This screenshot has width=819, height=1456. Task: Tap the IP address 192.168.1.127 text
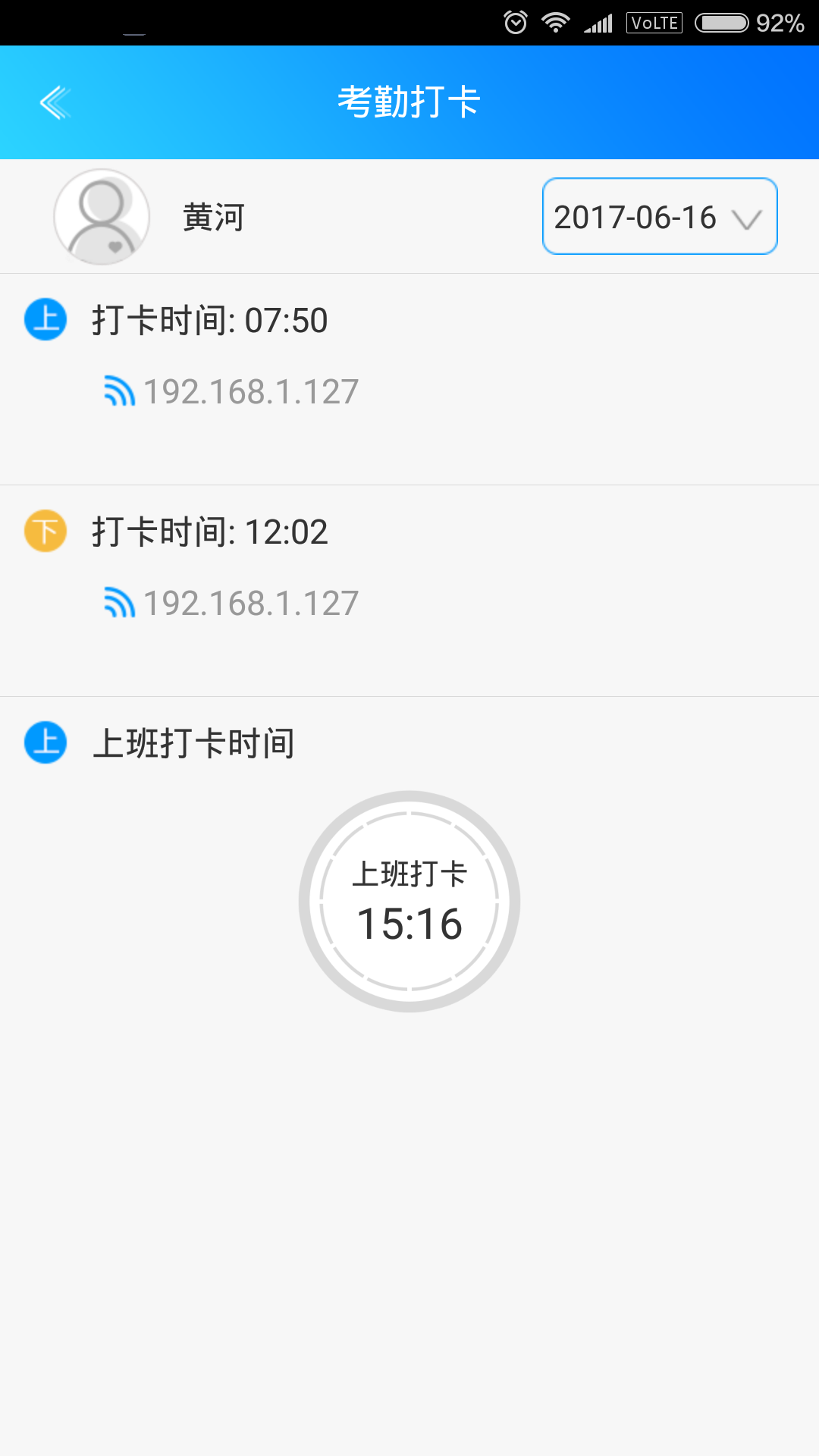pos(250,391)
